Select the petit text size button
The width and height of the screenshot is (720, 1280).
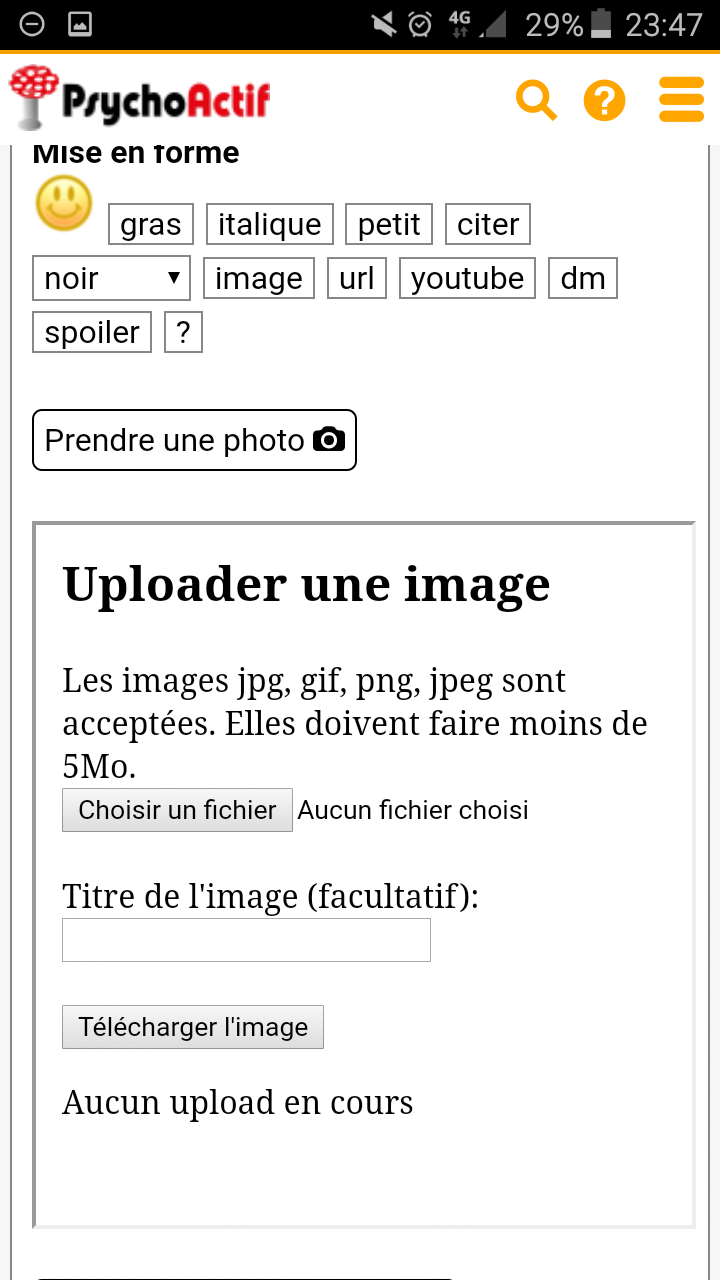click(x=389, y=224)
